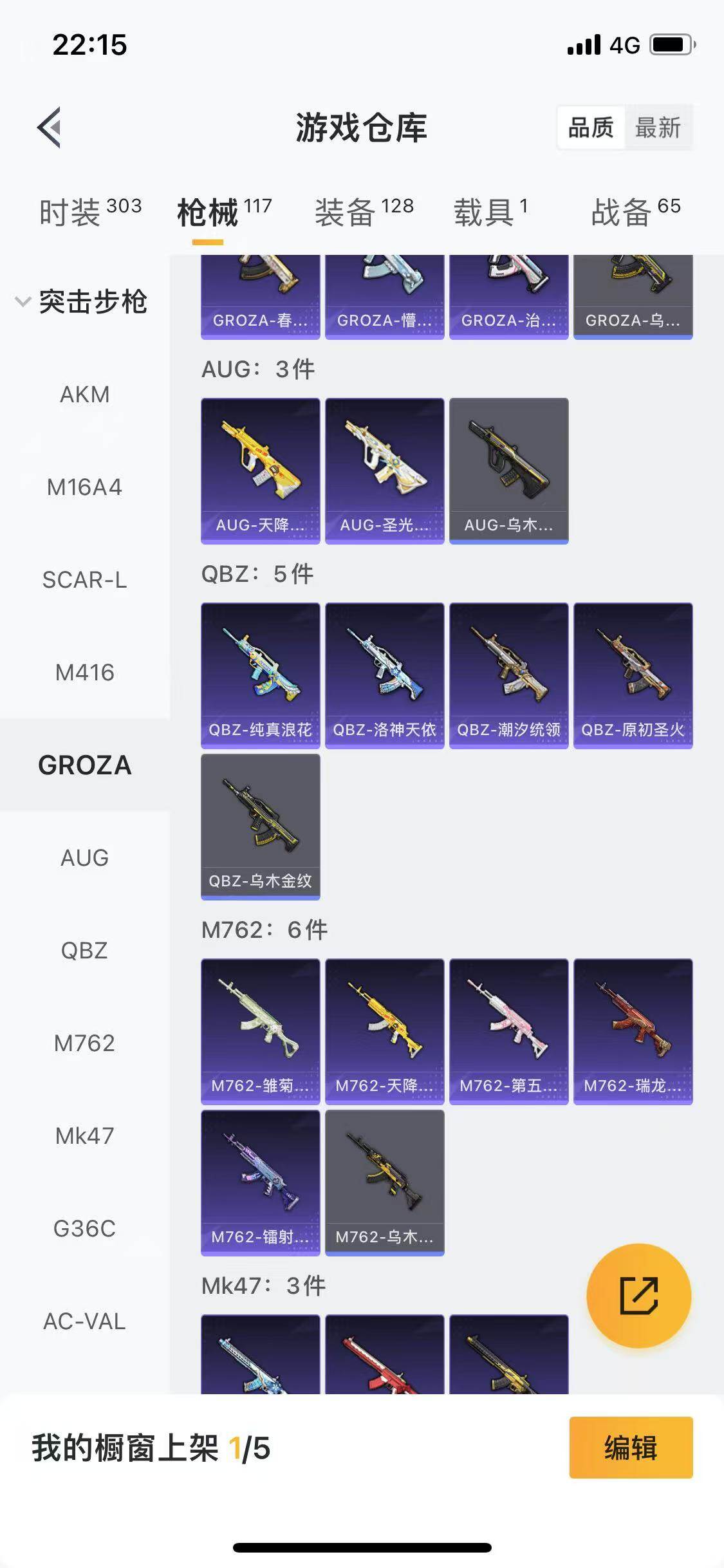Go back from 游戏仓库 page
The width and height of the screenshot is (724, 1568).
50,127
